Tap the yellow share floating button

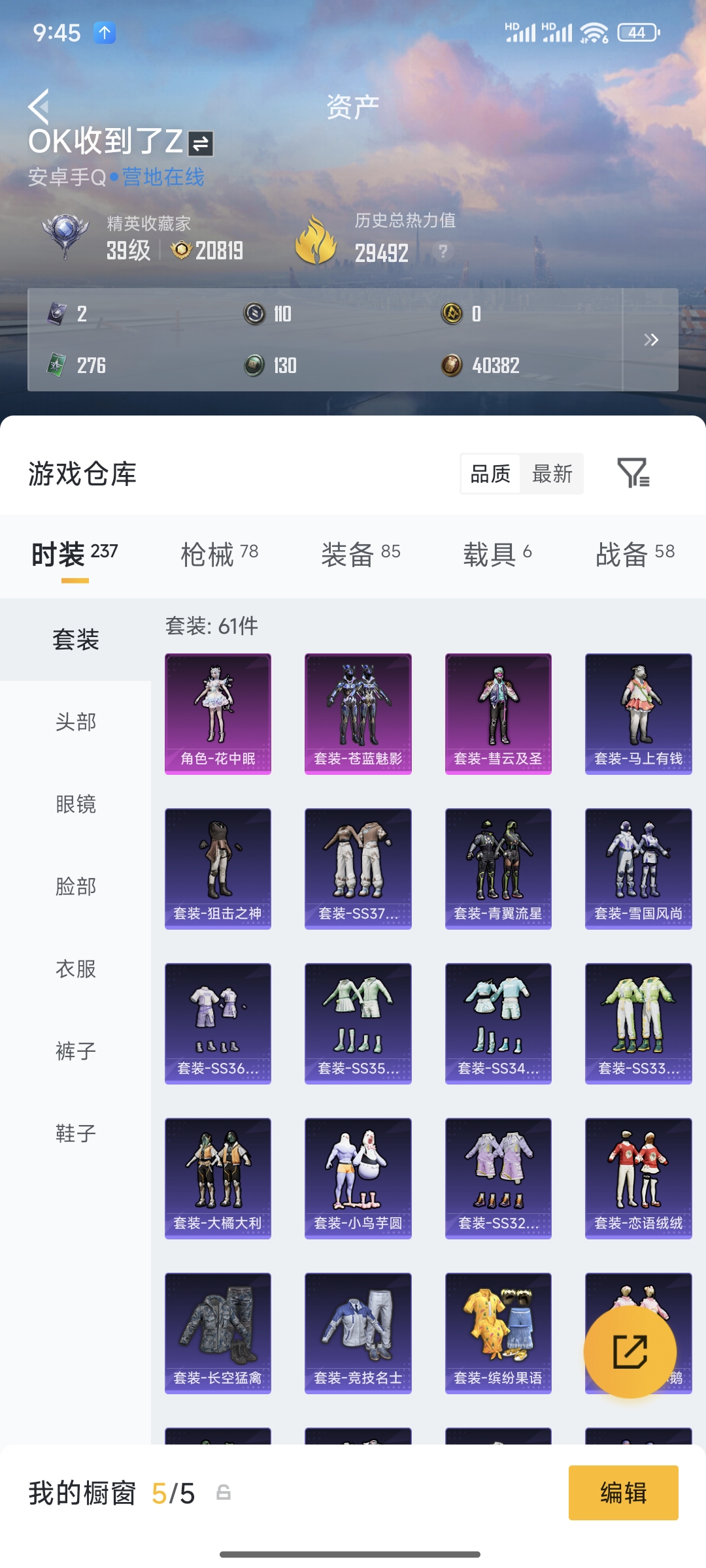[x=630, y=1352]
